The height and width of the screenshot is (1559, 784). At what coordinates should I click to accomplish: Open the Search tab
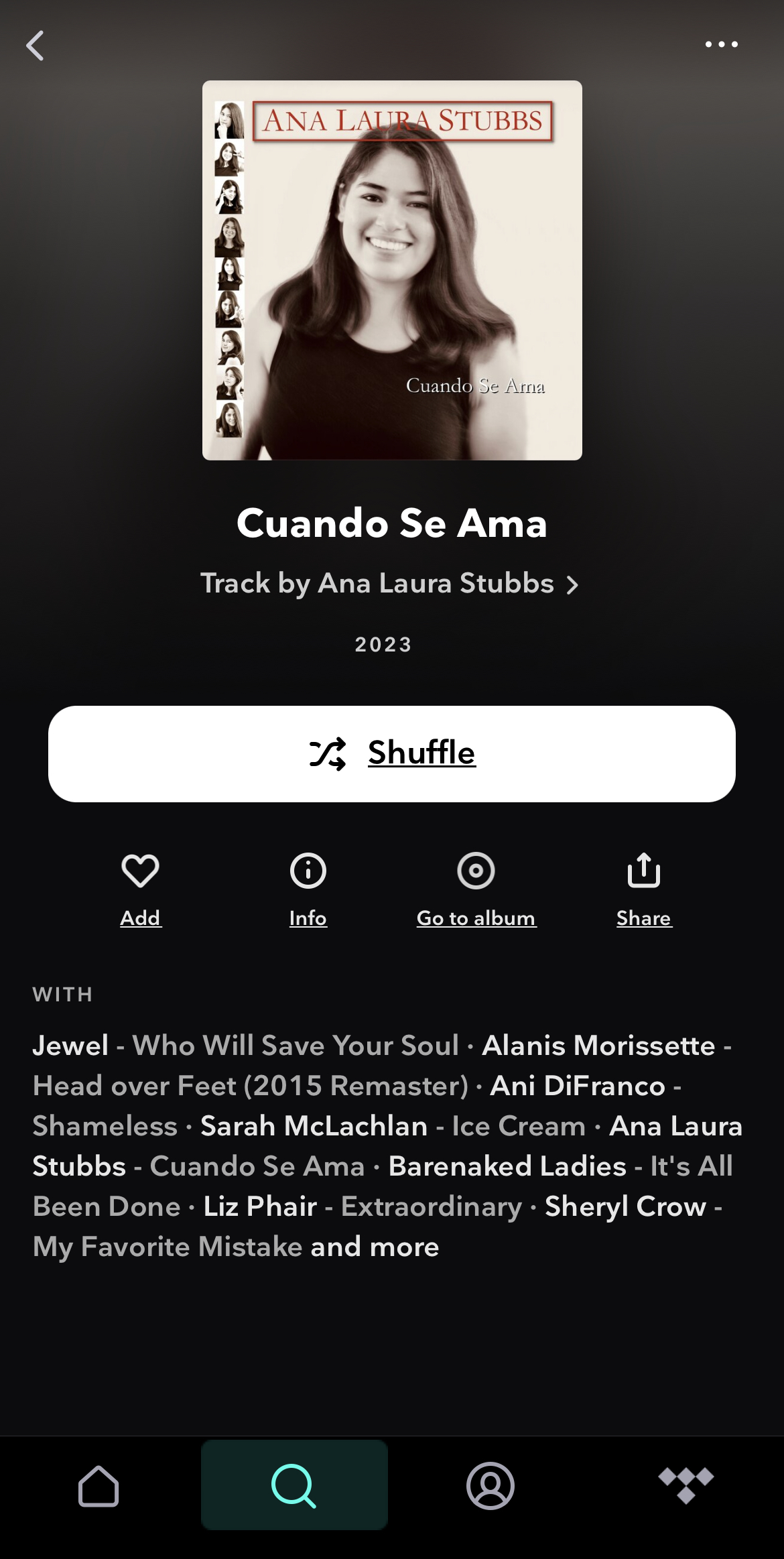pos(294,1485)
